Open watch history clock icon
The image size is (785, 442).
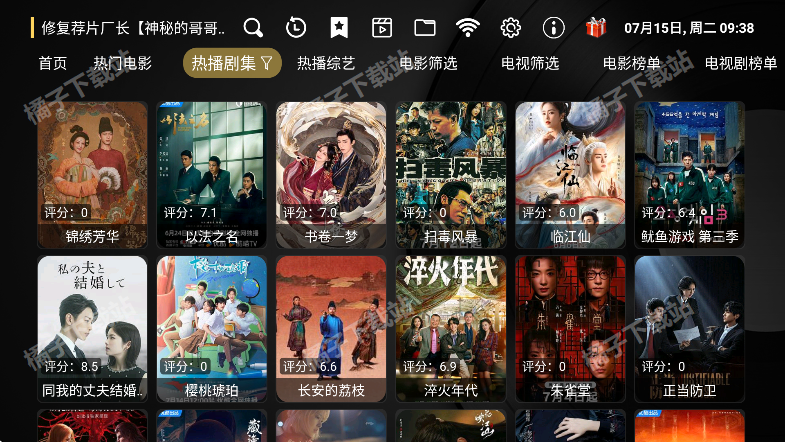click(x=296, y=28)
